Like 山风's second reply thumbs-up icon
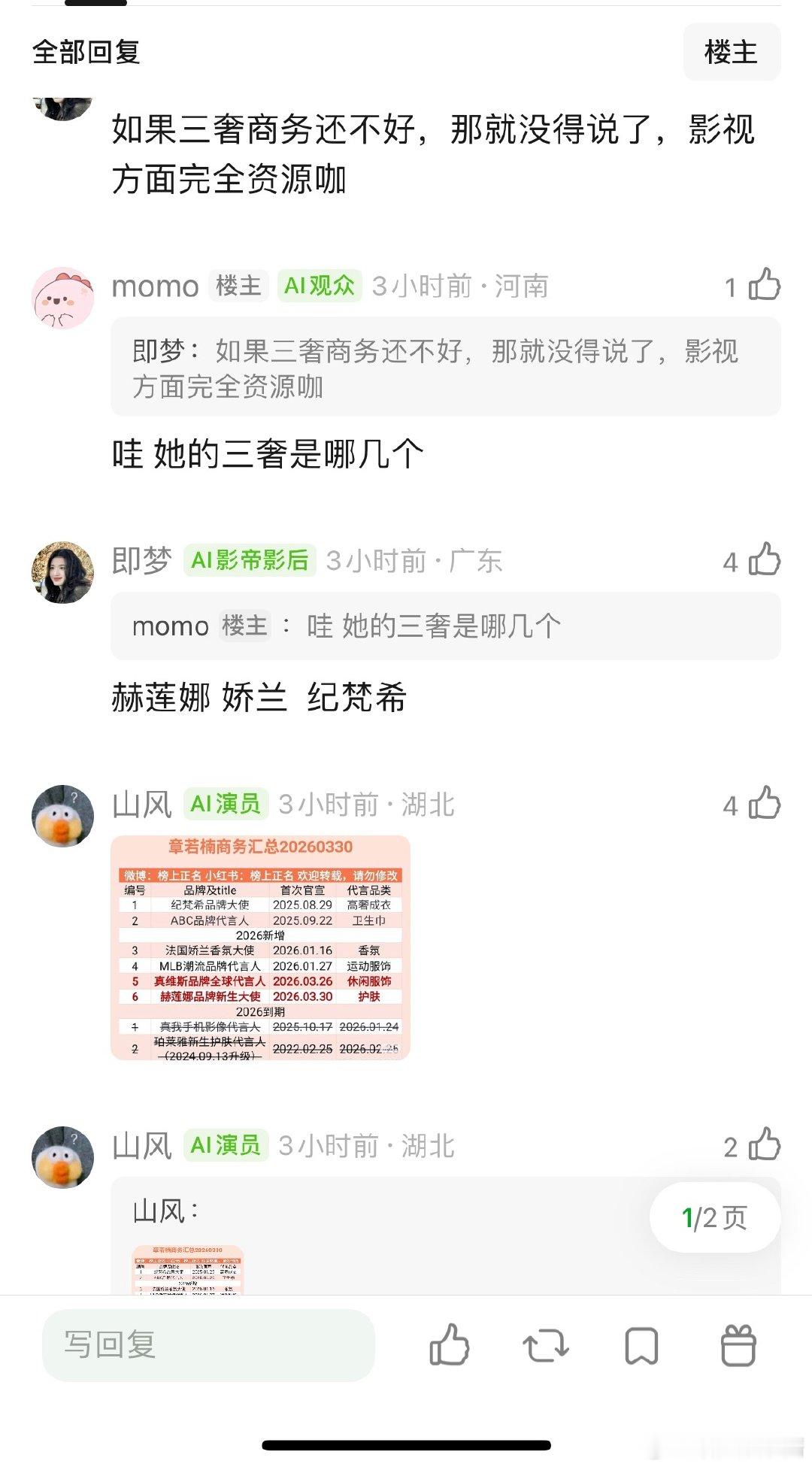The image size is (812, 1467). pos(765,1144)
